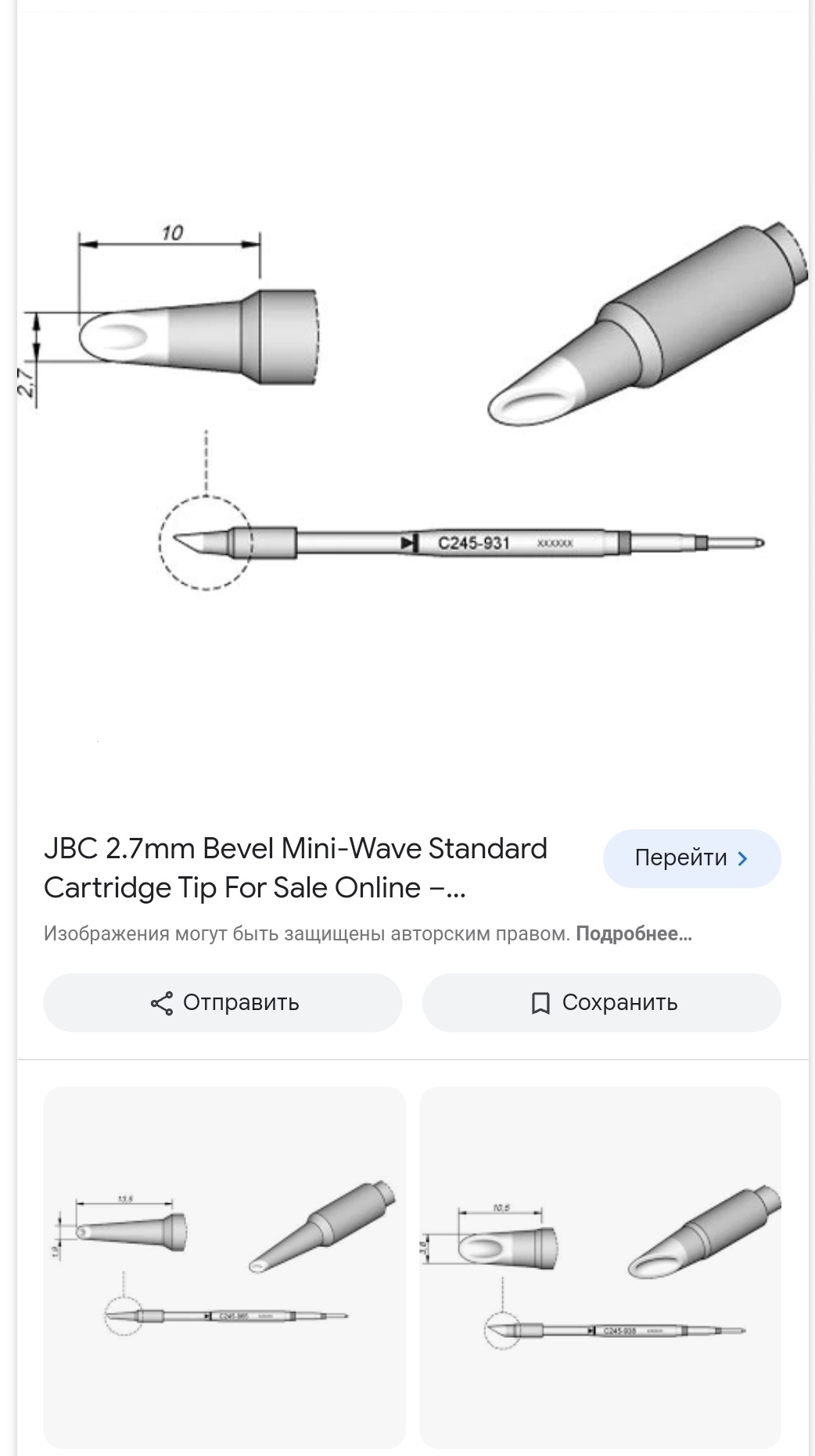815x1456 pixels.
Task: Share this image via Отправить
Action: 223,1002
